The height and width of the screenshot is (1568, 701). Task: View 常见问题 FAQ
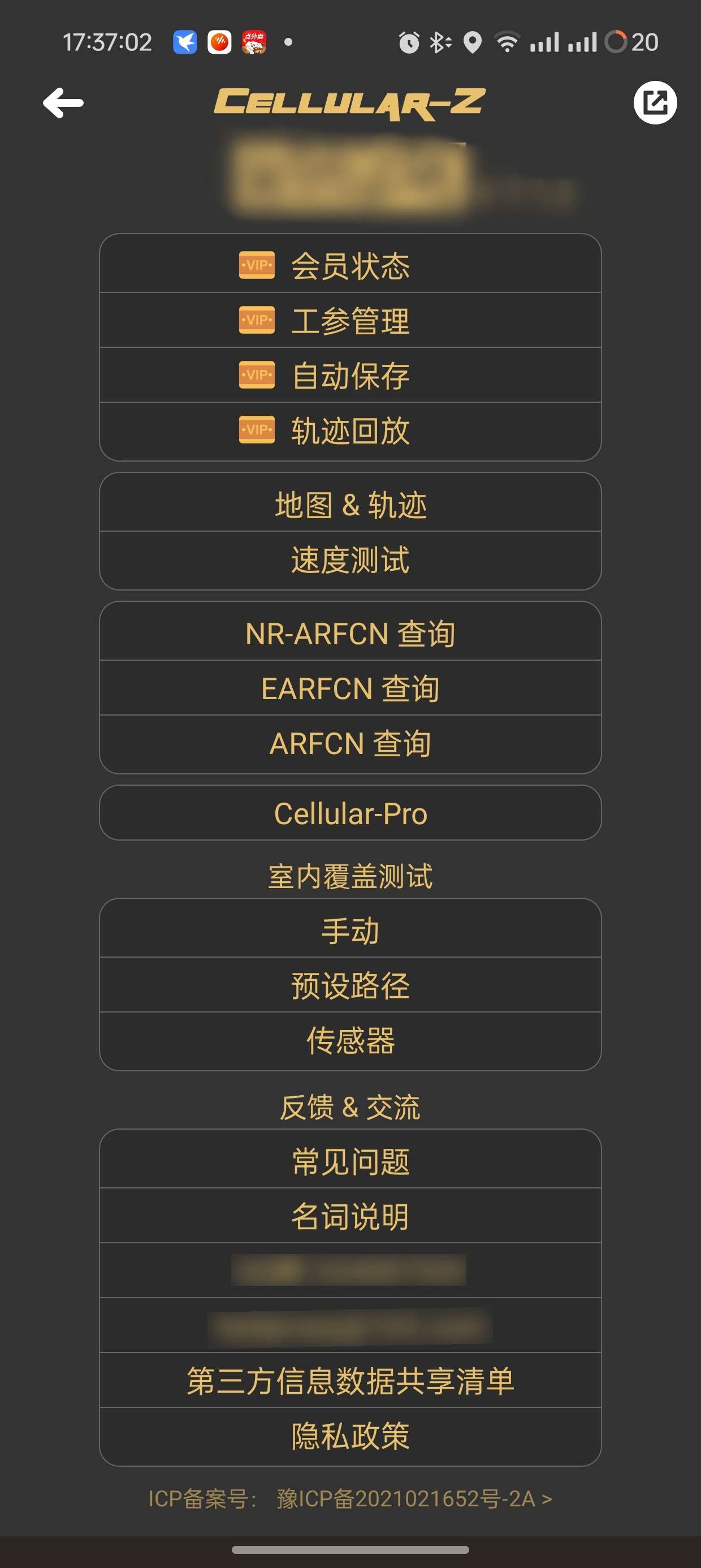pos(350,1161)
